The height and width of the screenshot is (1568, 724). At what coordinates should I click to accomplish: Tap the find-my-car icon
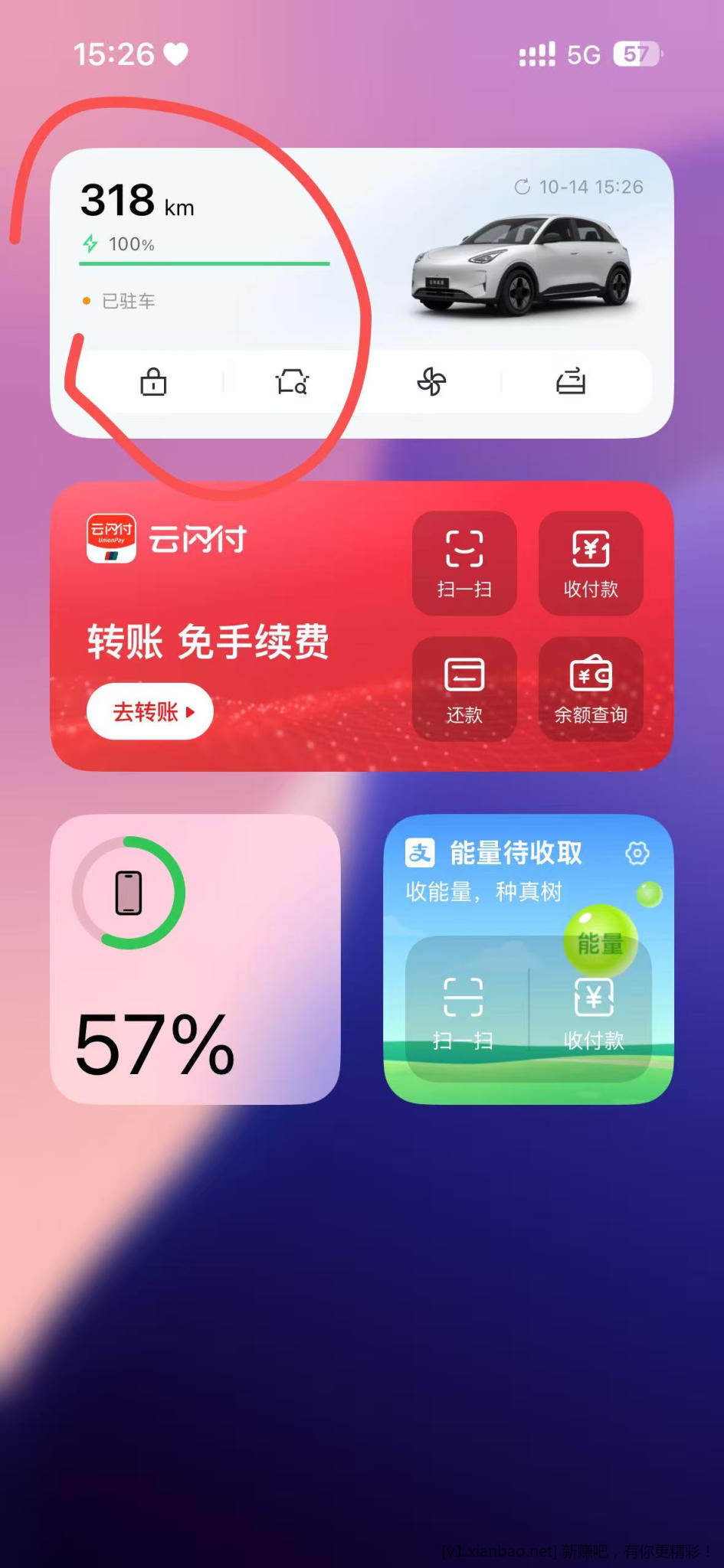(x=292, y=381)
